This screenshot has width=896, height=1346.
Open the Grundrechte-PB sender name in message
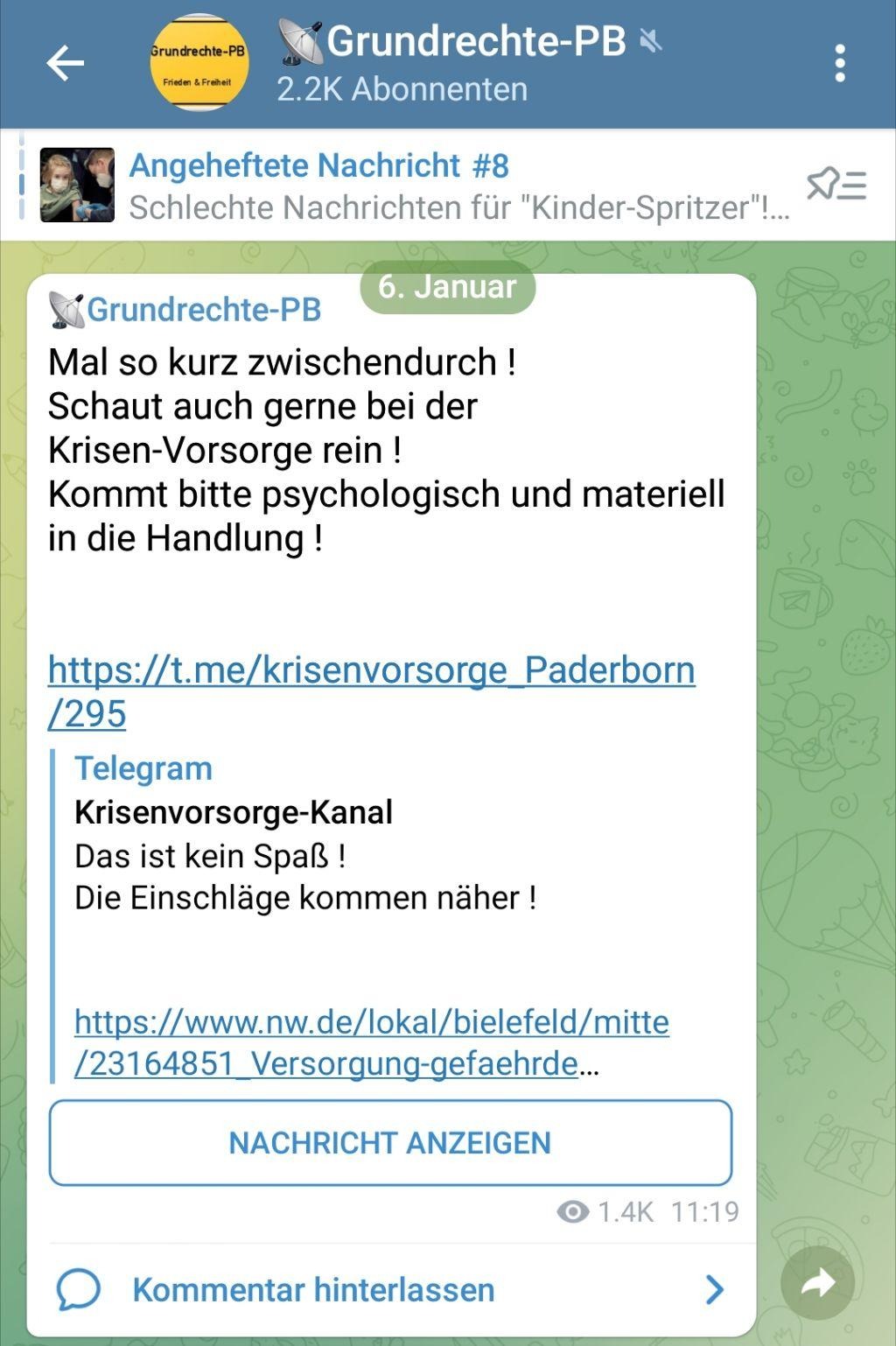point(203,309)
